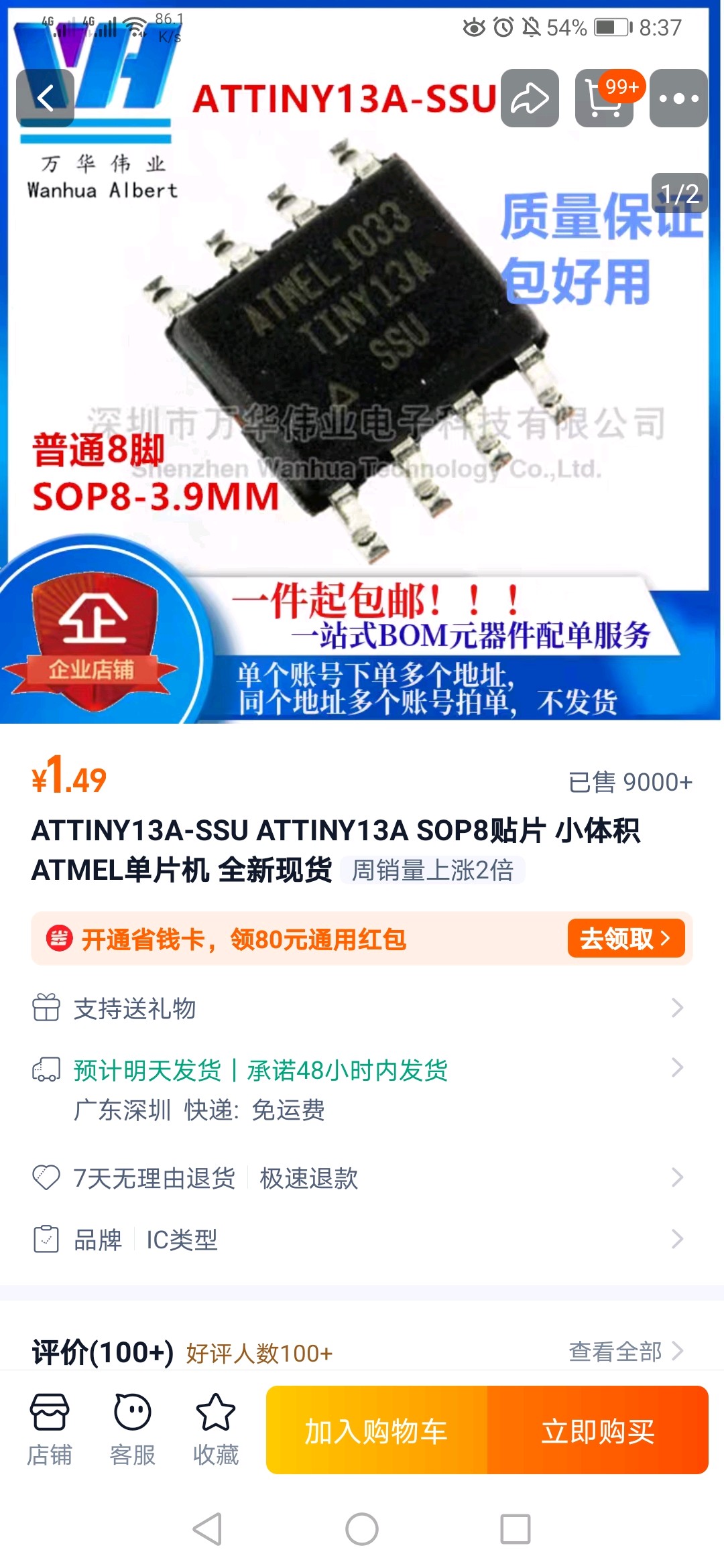Open the 品牌 IC类型 specifications row

(x=362, y=1240)
